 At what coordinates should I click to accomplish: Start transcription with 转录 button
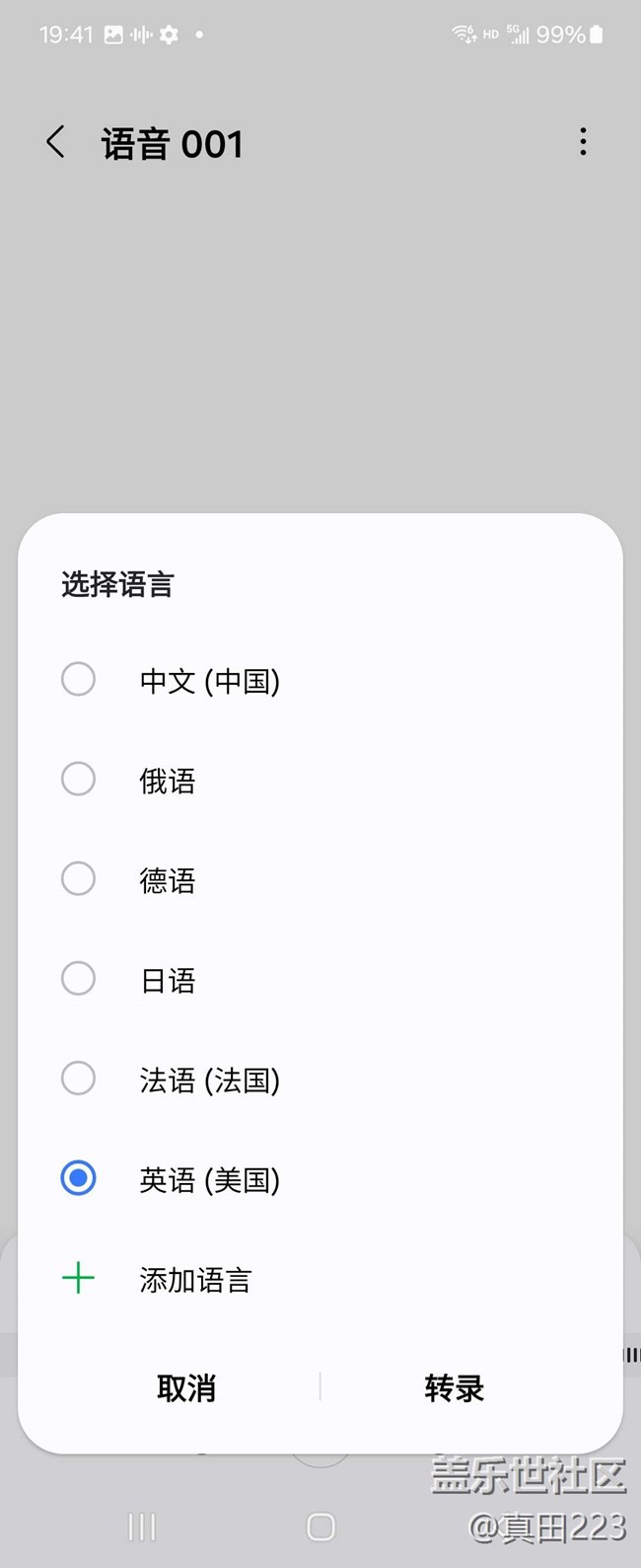(x=454, y=1388)
